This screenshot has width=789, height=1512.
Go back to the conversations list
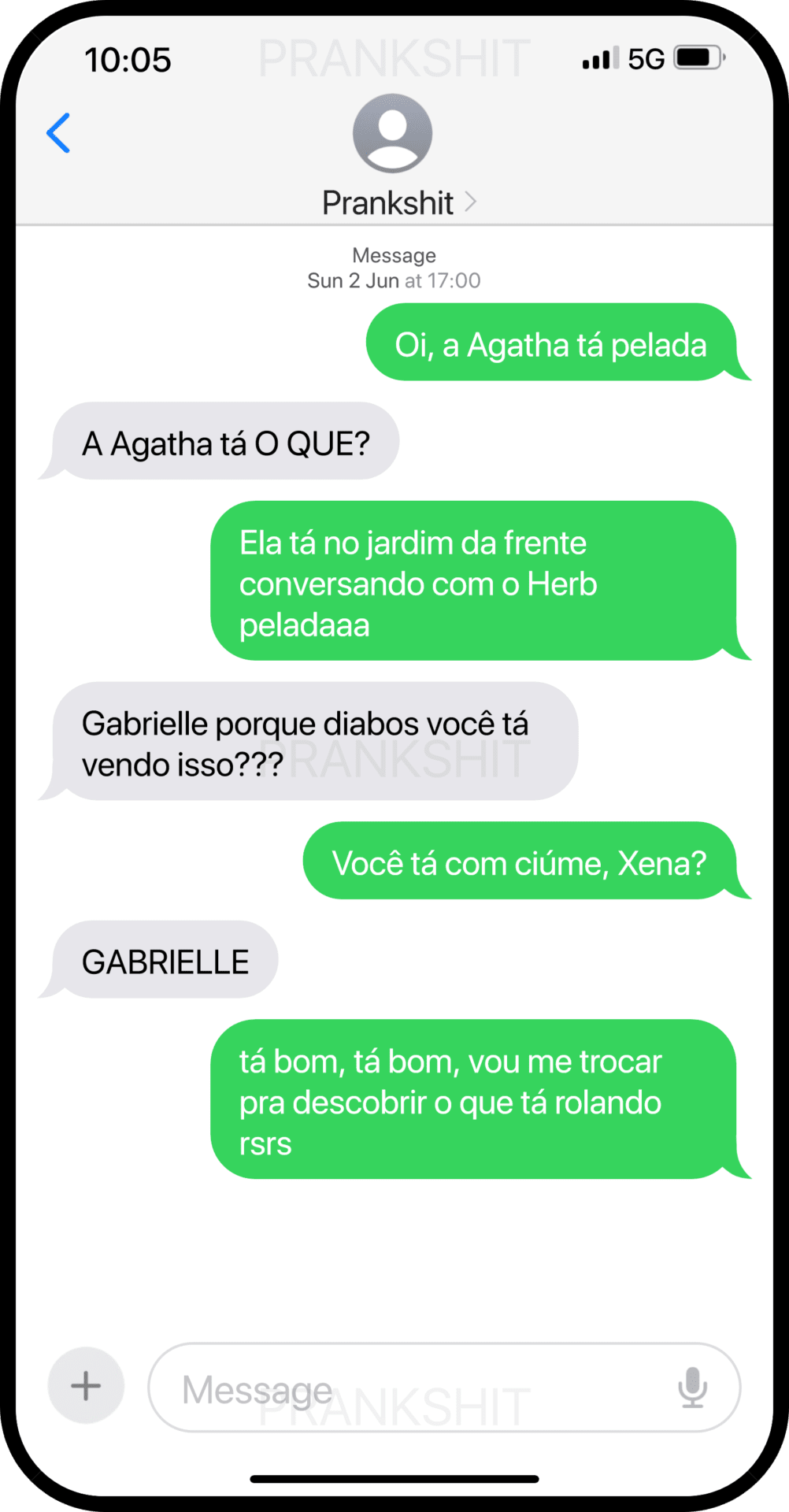pyautogui.click(x=59, y=133)
